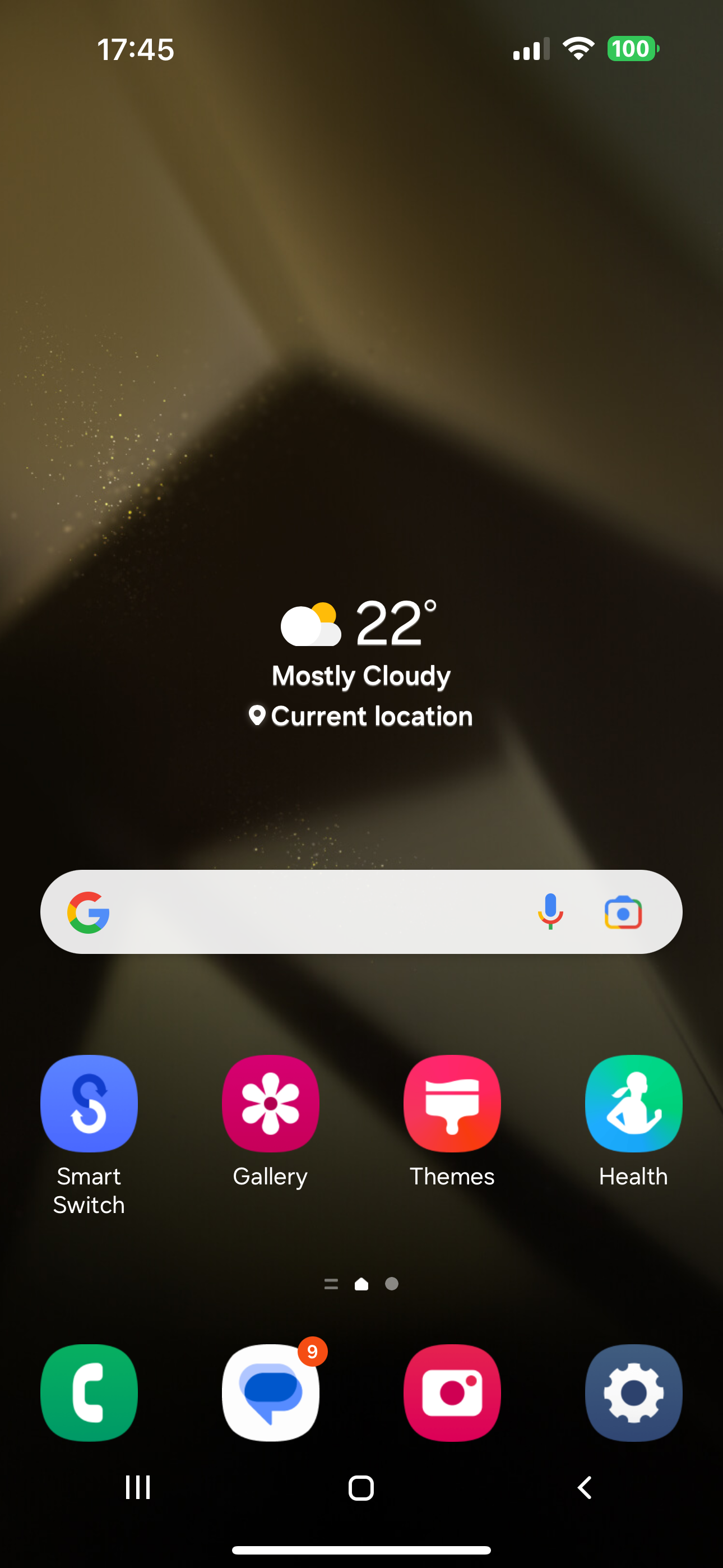Launch the Health app
The image size is (723, 1568).
tap(633, 1103)
